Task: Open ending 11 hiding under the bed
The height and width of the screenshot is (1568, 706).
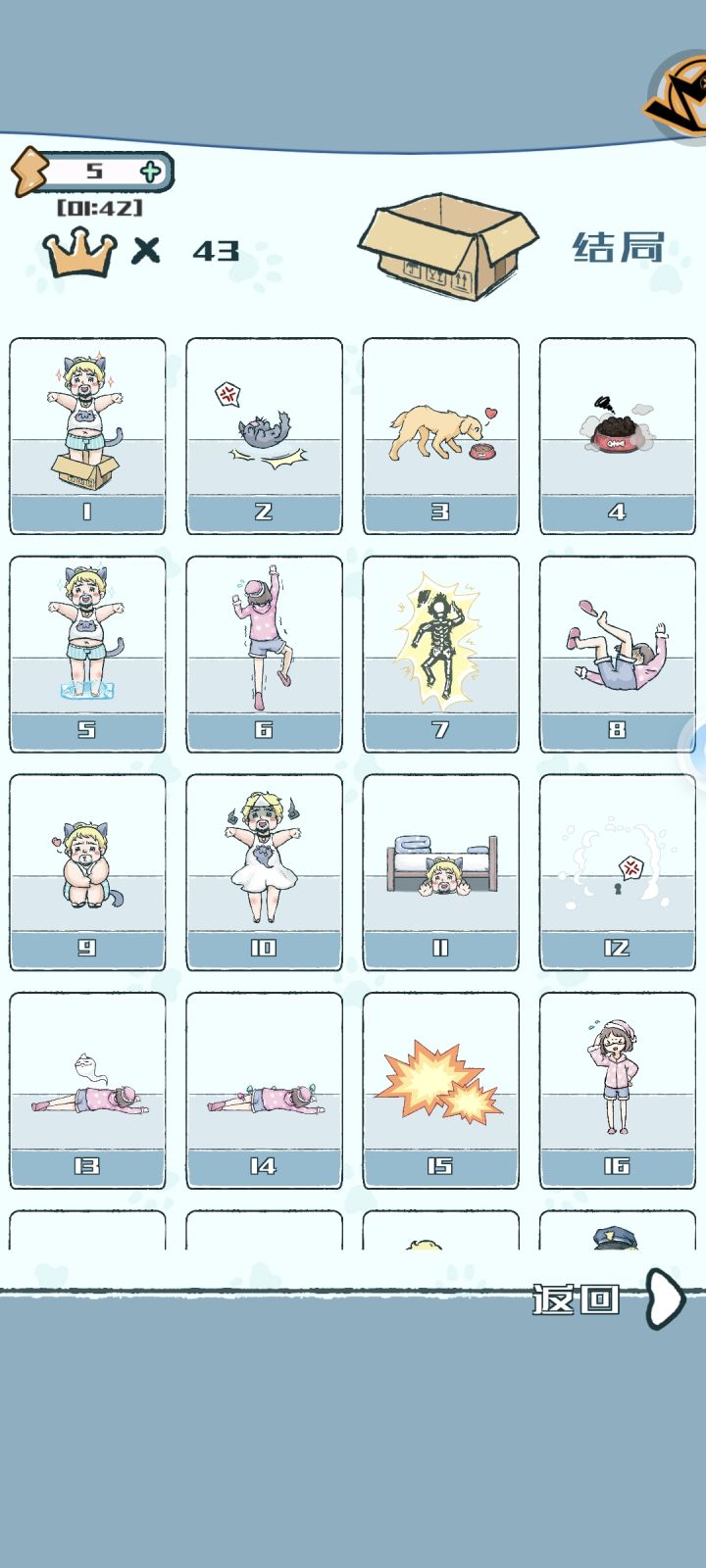Action: (439, 867)
